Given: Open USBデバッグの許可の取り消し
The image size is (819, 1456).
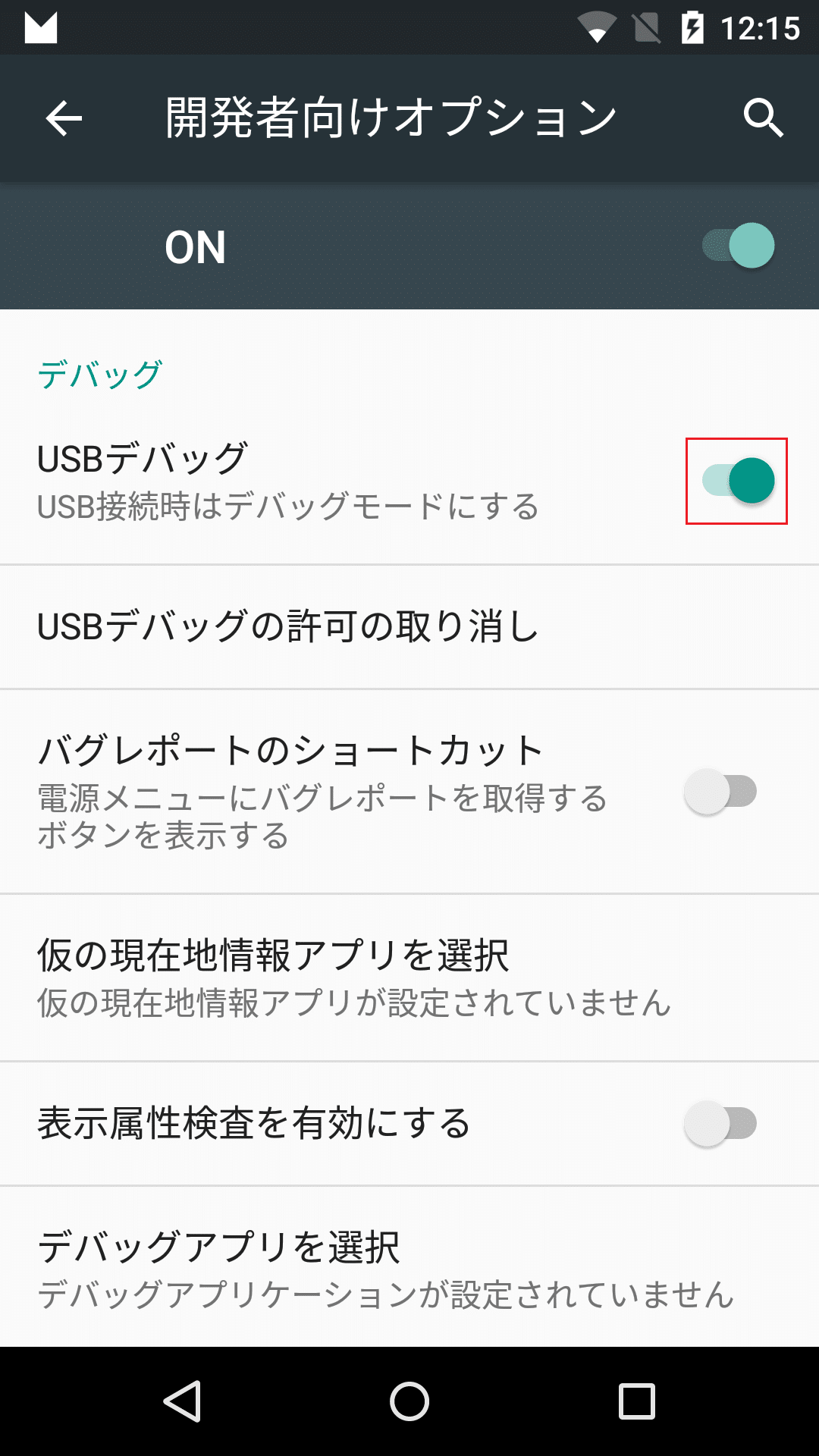Looking at the screenshot, I should click(288, 627).
